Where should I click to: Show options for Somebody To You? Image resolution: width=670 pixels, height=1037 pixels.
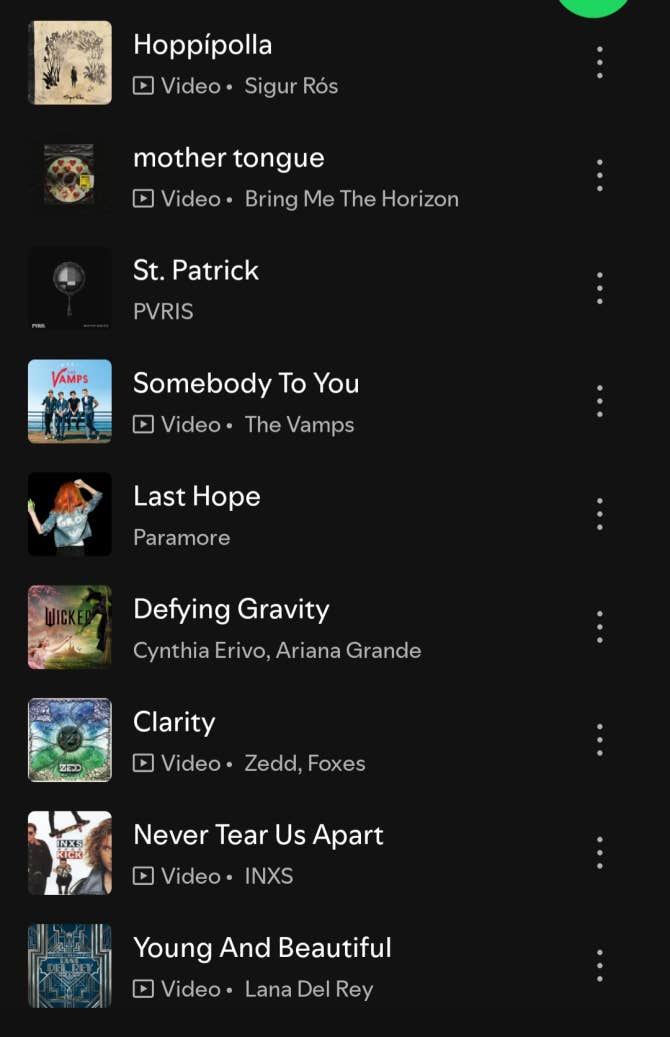click(600, 401)
